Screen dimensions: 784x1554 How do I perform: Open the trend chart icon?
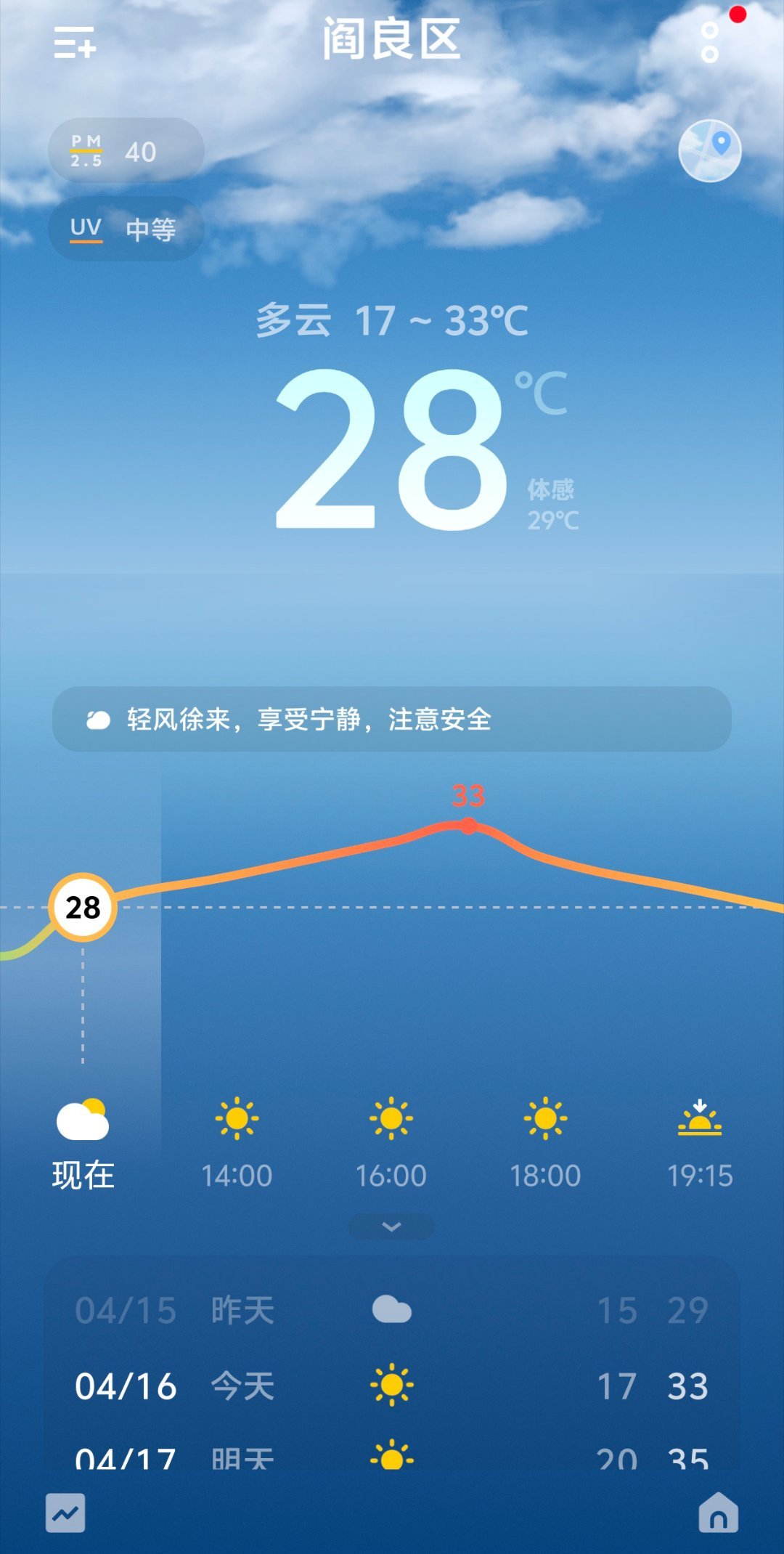pyautogui.click(x=65, y=1513)
